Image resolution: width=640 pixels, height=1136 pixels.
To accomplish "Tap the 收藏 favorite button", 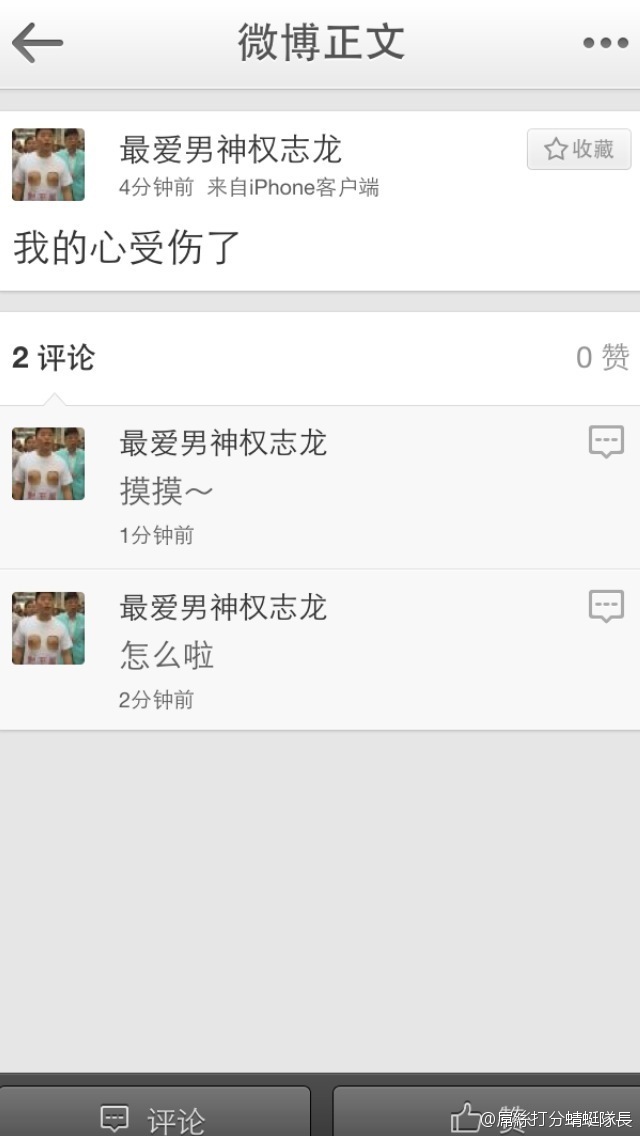I will (579, 149).
